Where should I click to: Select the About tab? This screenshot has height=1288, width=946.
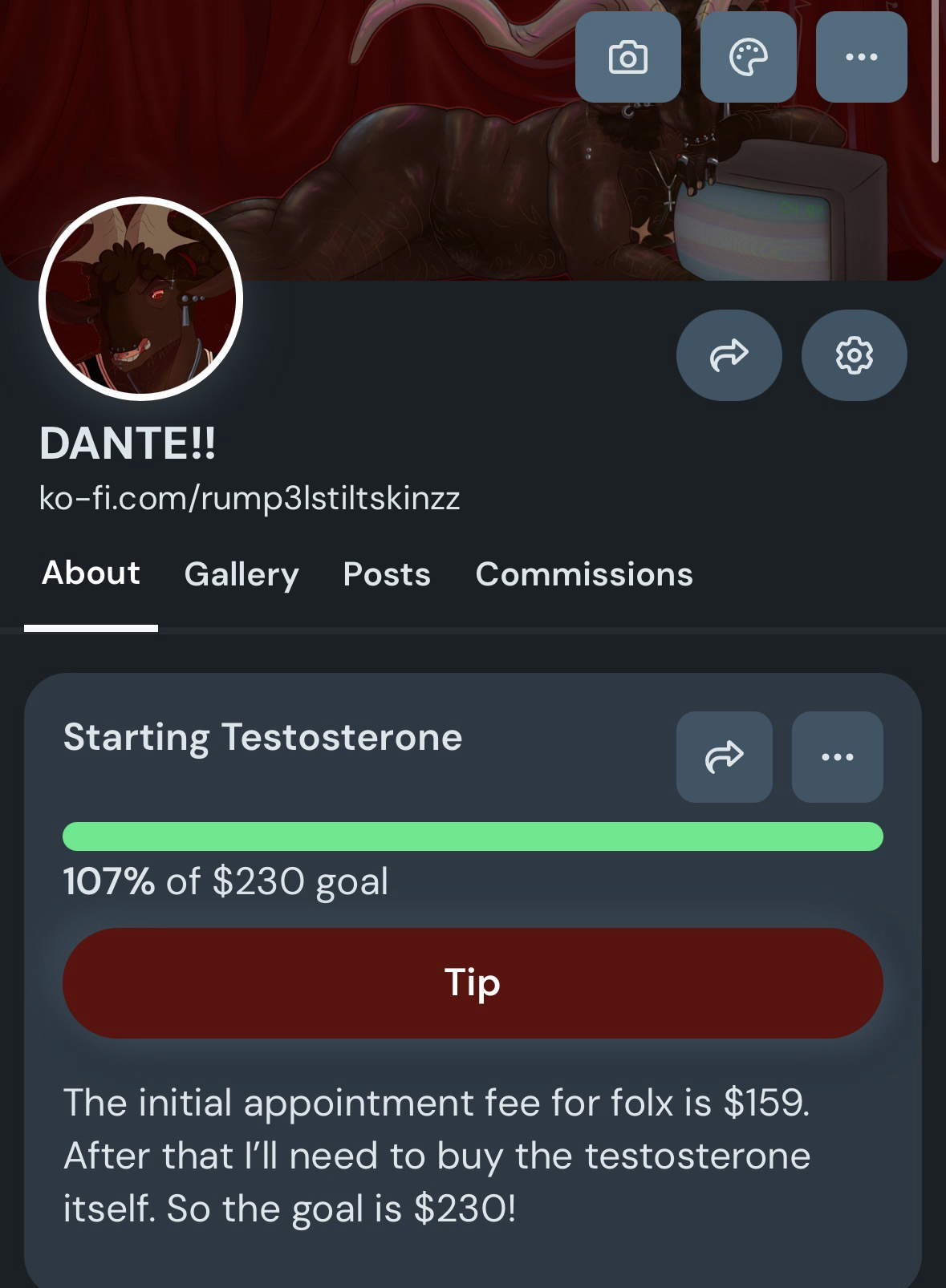pos(91,573)
